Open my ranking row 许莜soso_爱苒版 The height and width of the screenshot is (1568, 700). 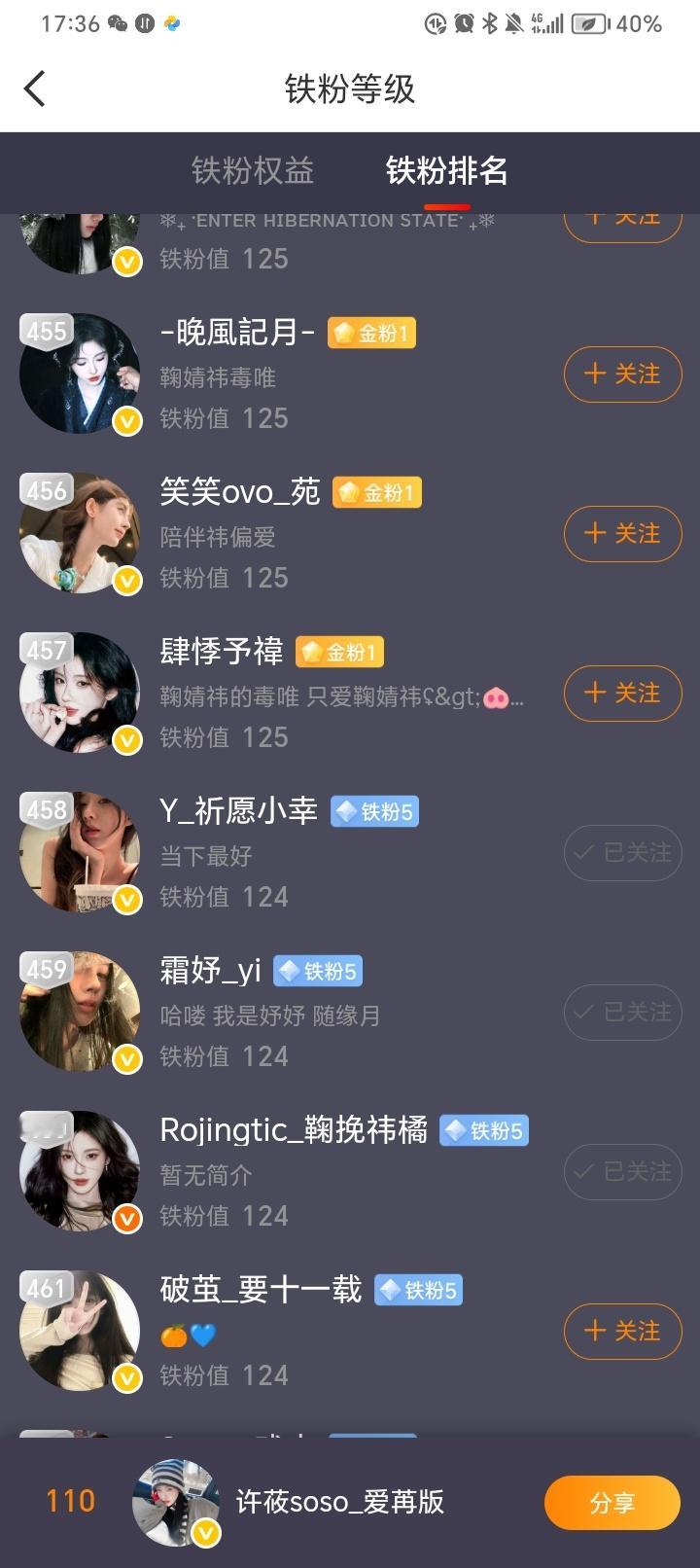339,1502
